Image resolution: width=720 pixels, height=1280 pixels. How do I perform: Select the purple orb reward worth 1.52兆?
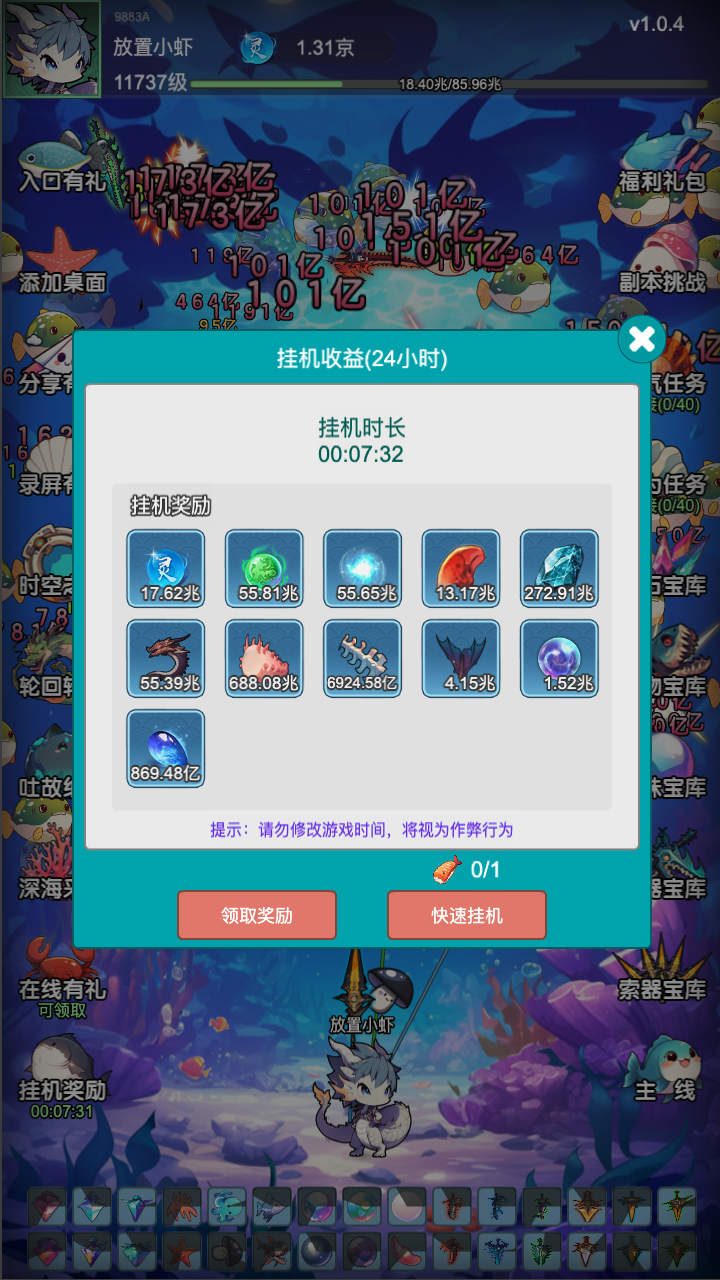tap(559, 656)
